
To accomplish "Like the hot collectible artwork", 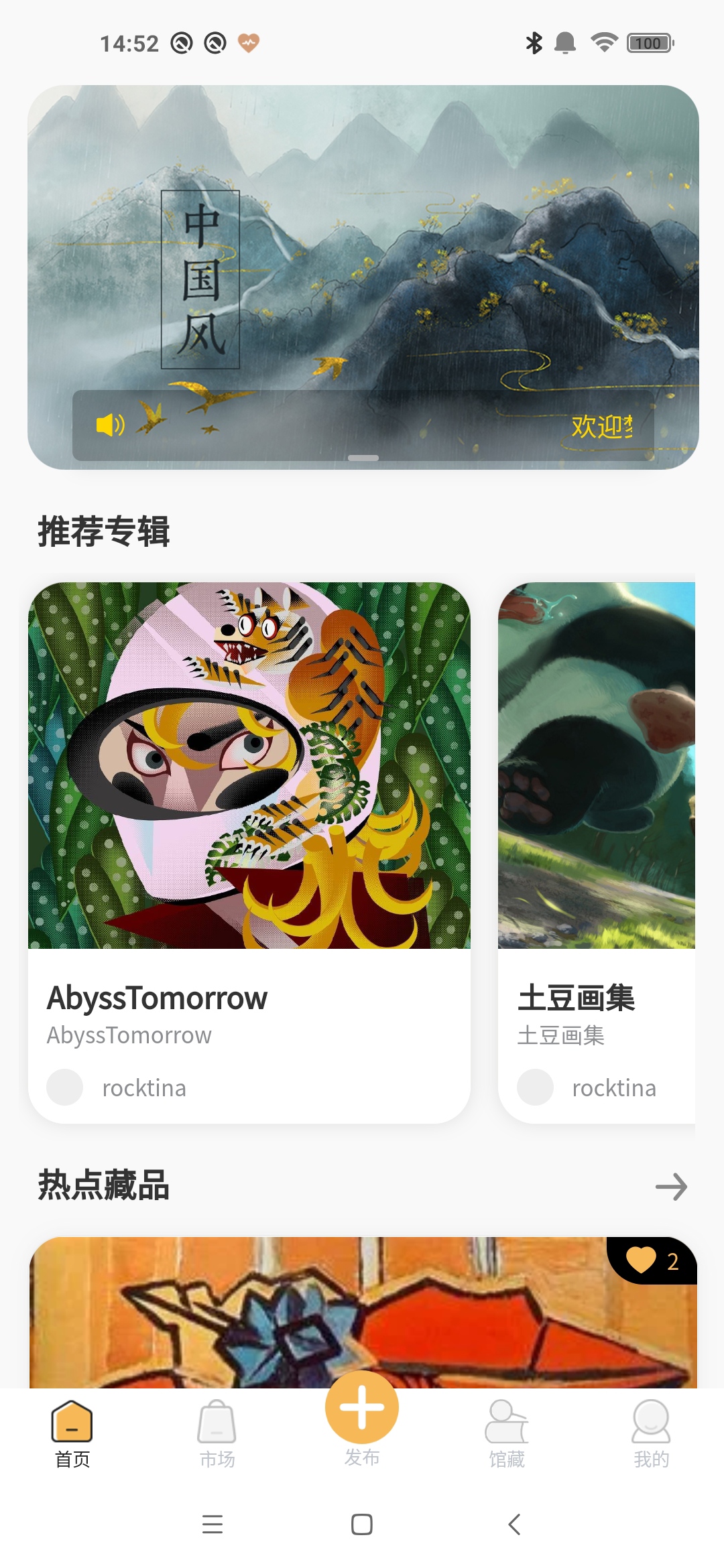I will coord(642,1260).
